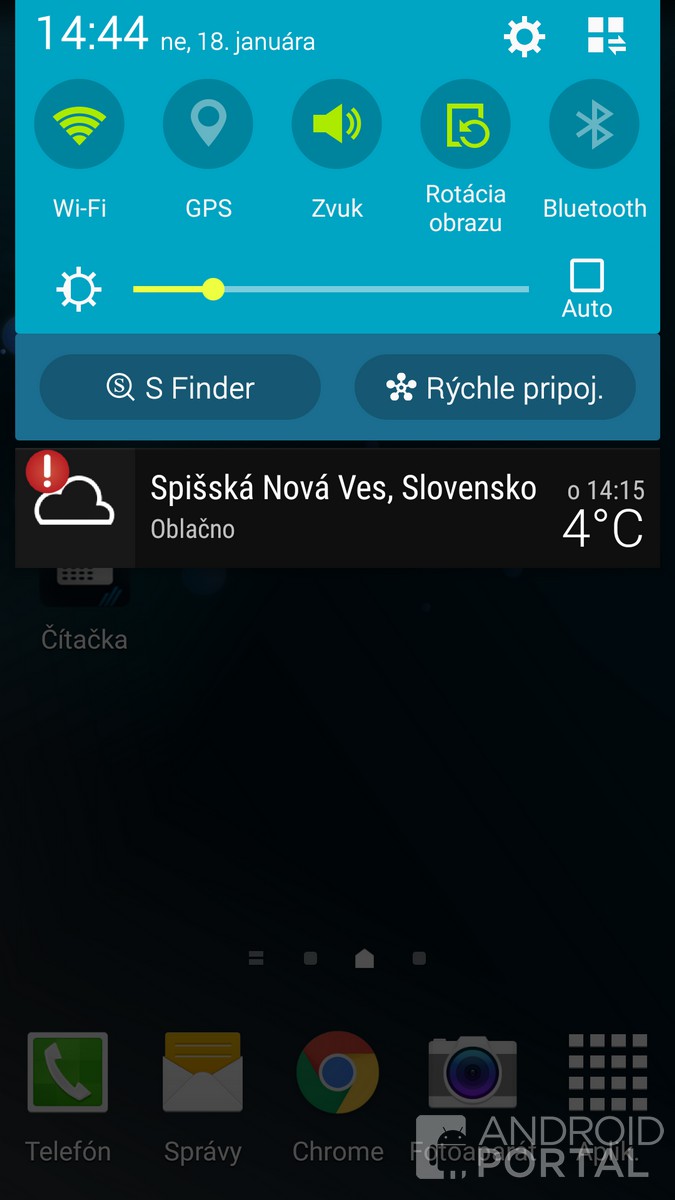Screen dimensions: 675x1200
Task: Toggle Zvuk sound mode
Action: pos(337,125)
